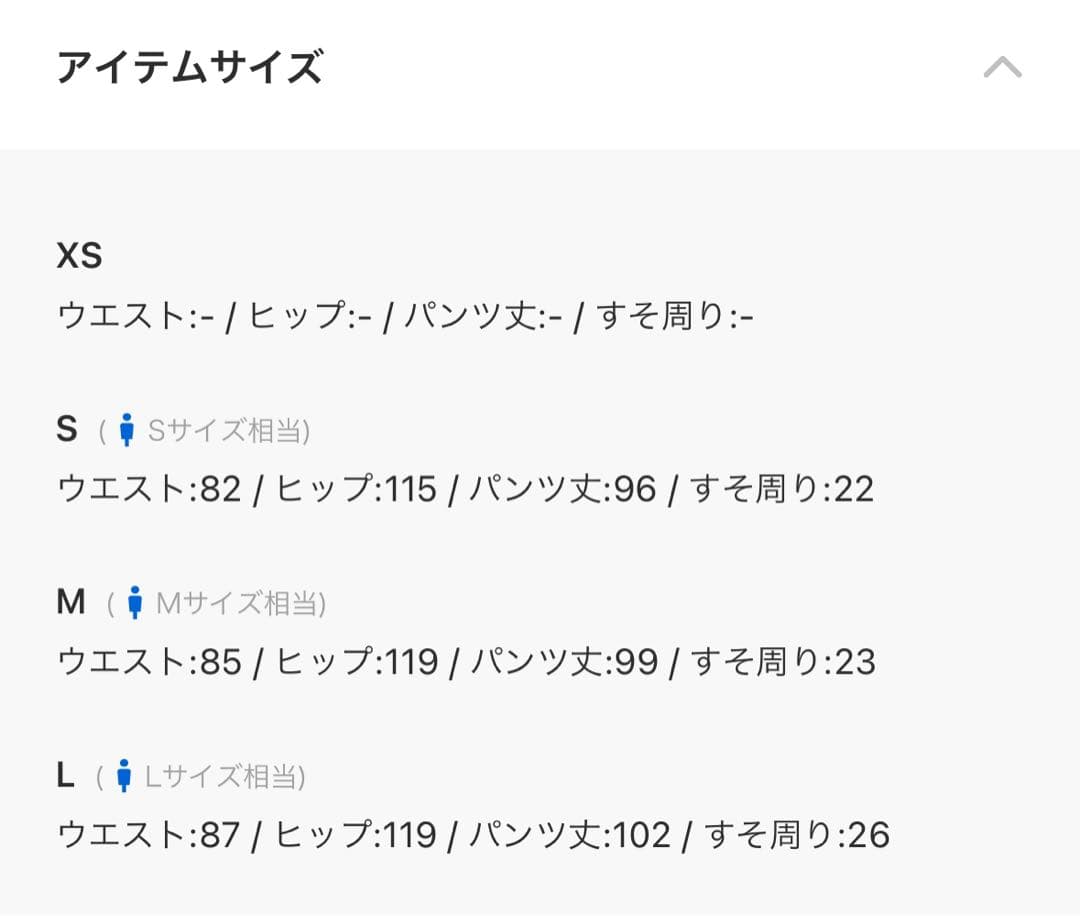This screenshot has height=916, width=1080.
Task: Collapse the アイテムサイズ section
Action: pos(1002,68)
